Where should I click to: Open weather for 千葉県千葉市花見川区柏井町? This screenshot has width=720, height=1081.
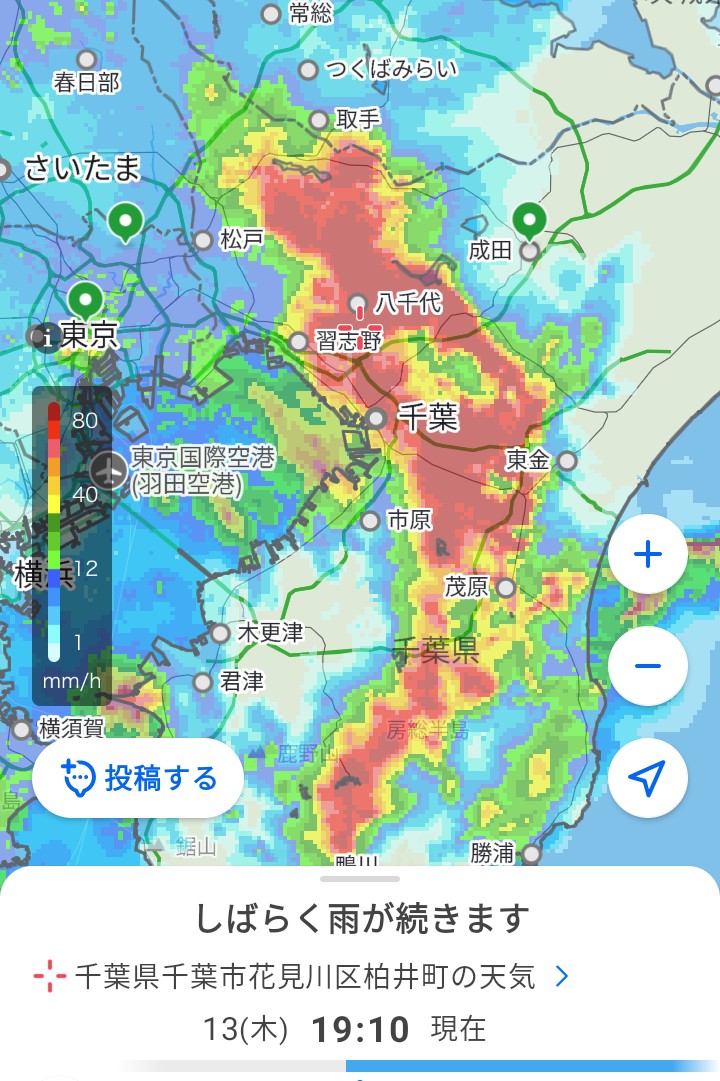pos(301,976)
